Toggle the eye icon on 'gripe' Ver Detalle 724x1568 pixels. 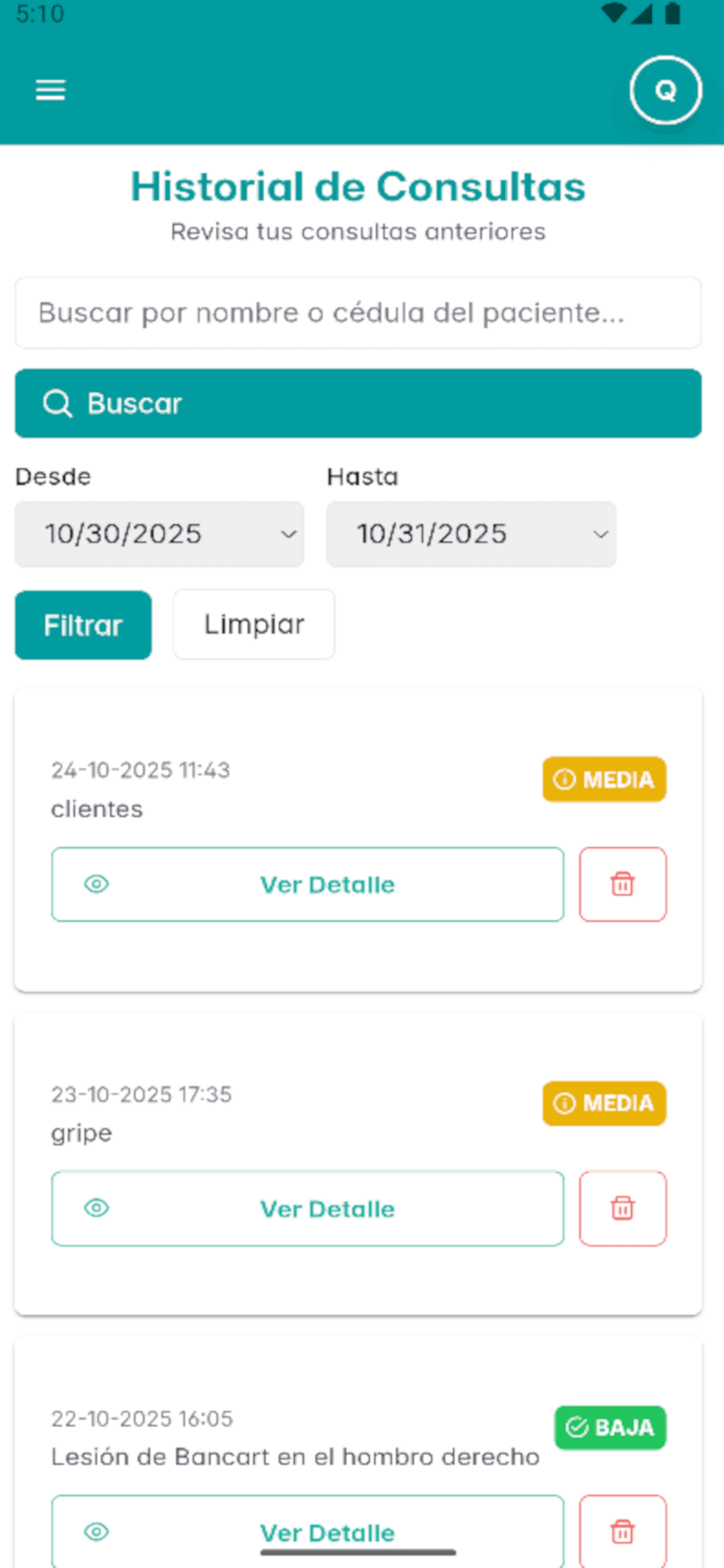97,1209
